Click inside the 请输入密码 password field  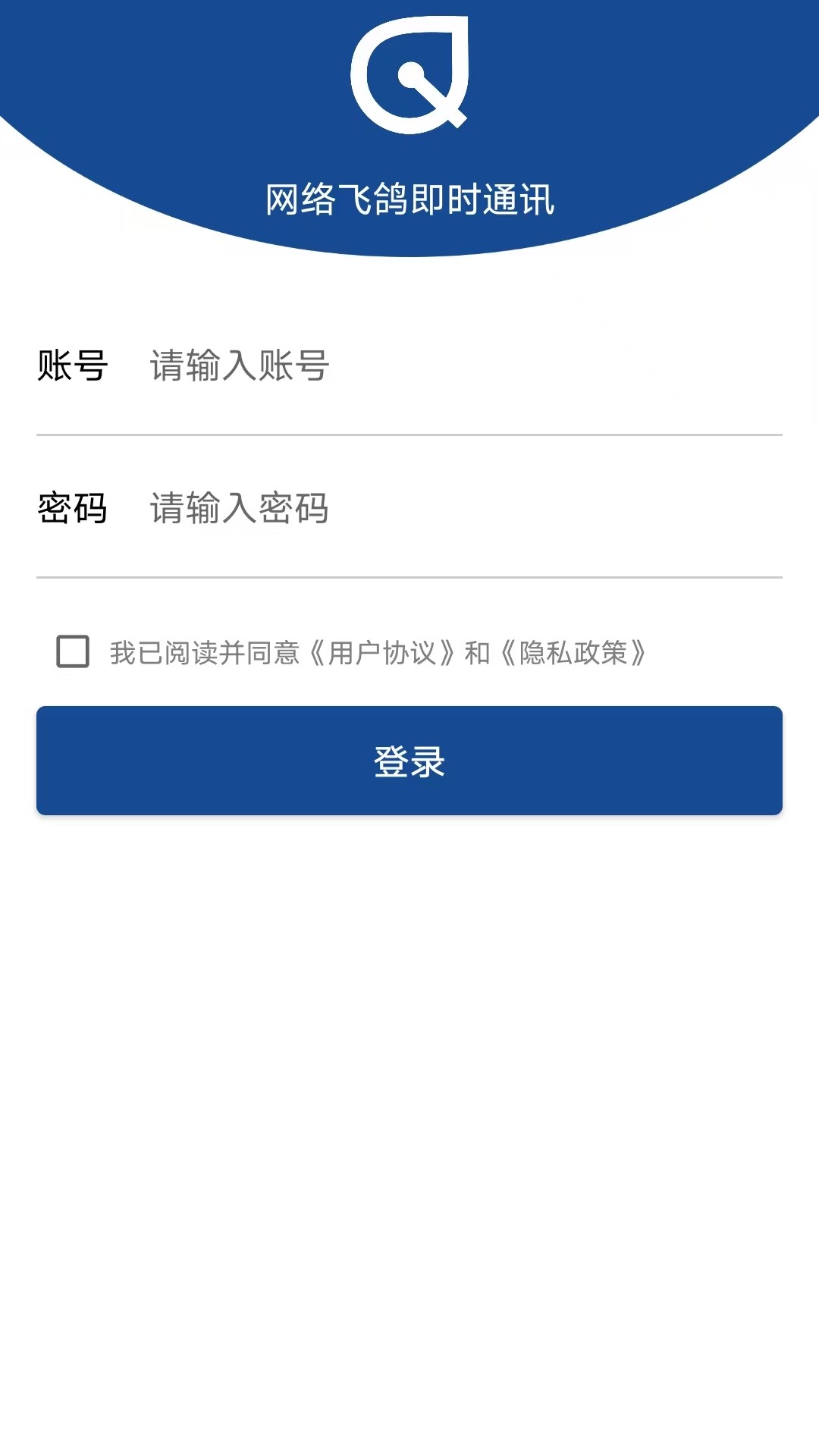click(x=379, y=510)
